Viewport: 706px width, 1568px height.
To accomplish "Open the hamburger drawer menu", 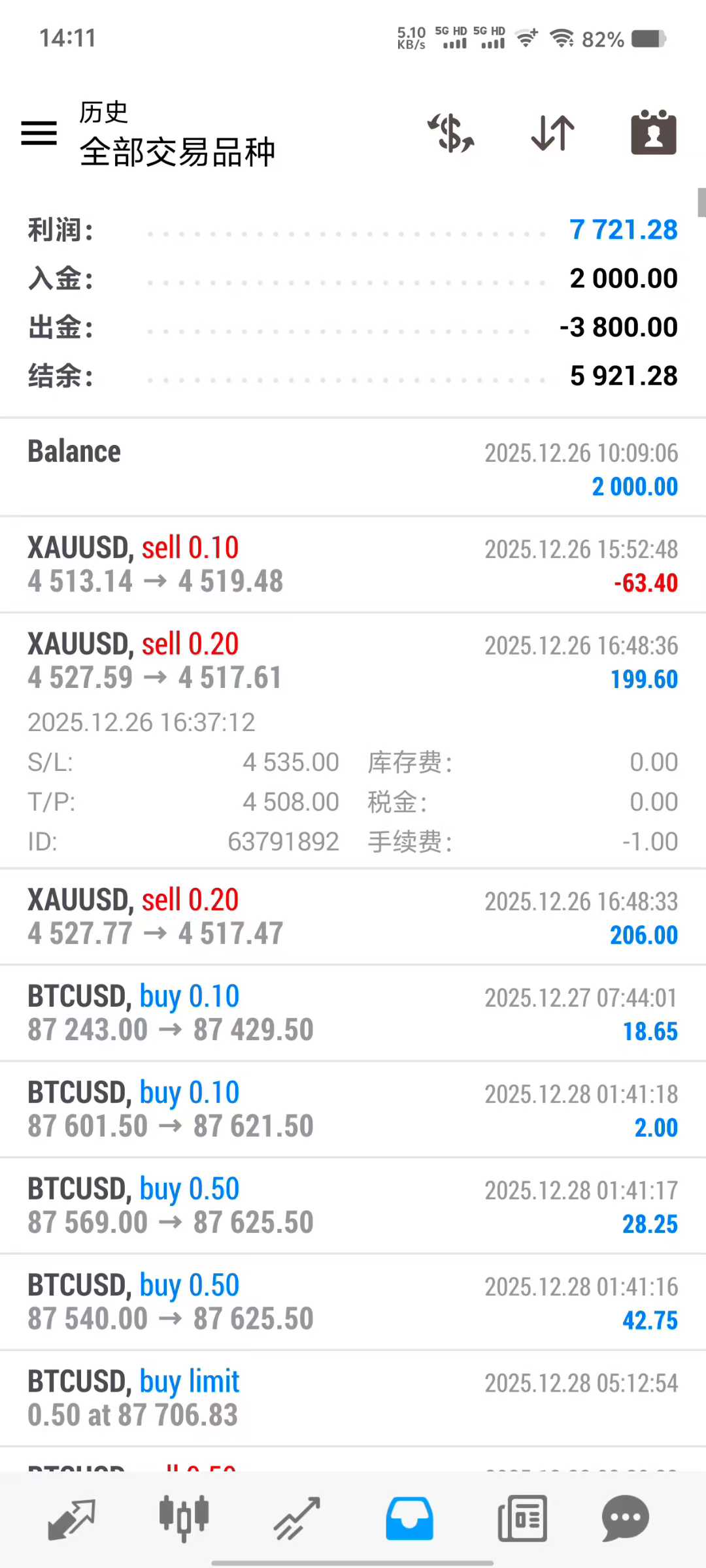I will point(39,133).
